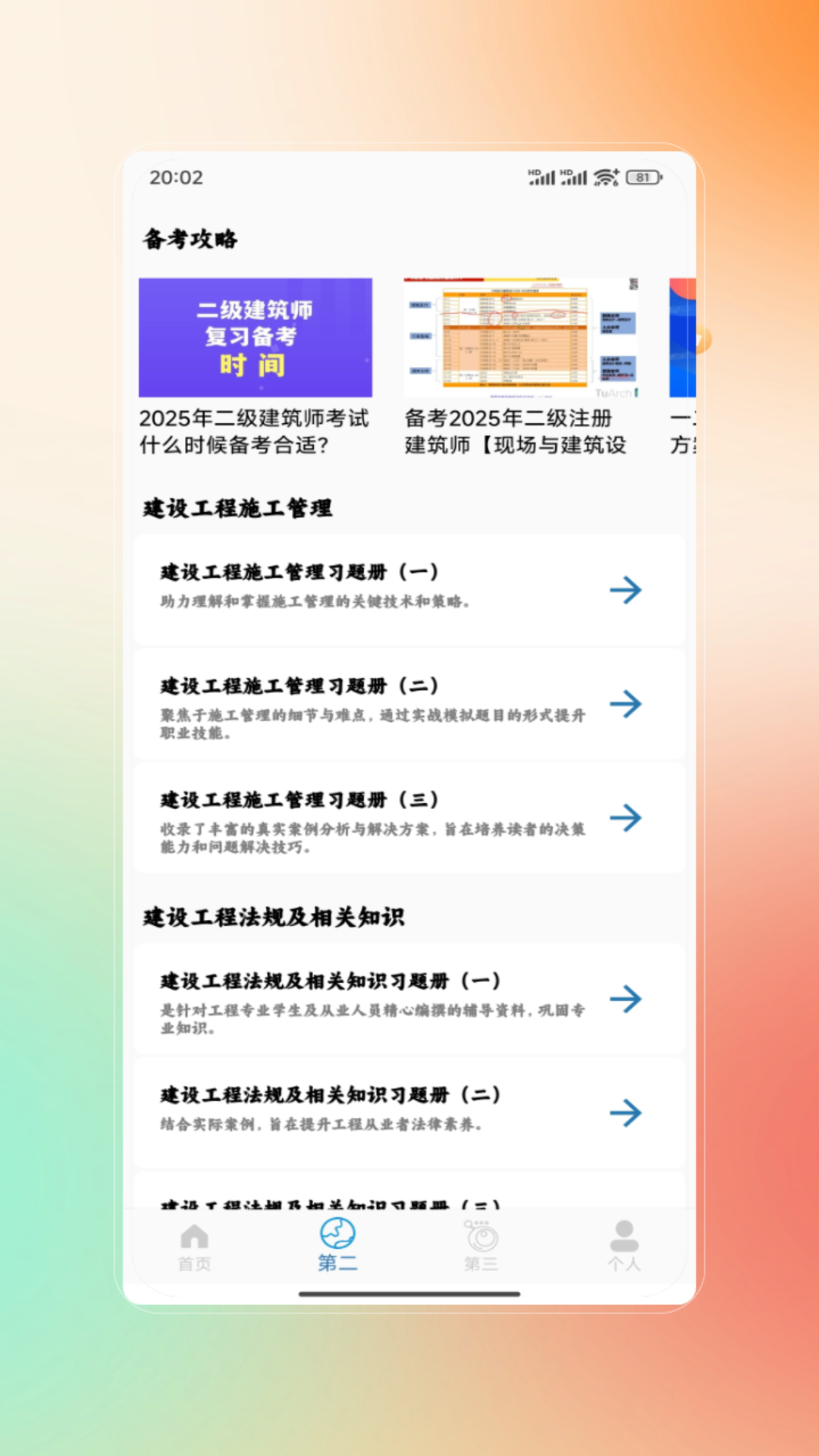Open 建设工程施工管理习题册（一）
This screenshot has width=819, height=1456.
click(409, 589)
